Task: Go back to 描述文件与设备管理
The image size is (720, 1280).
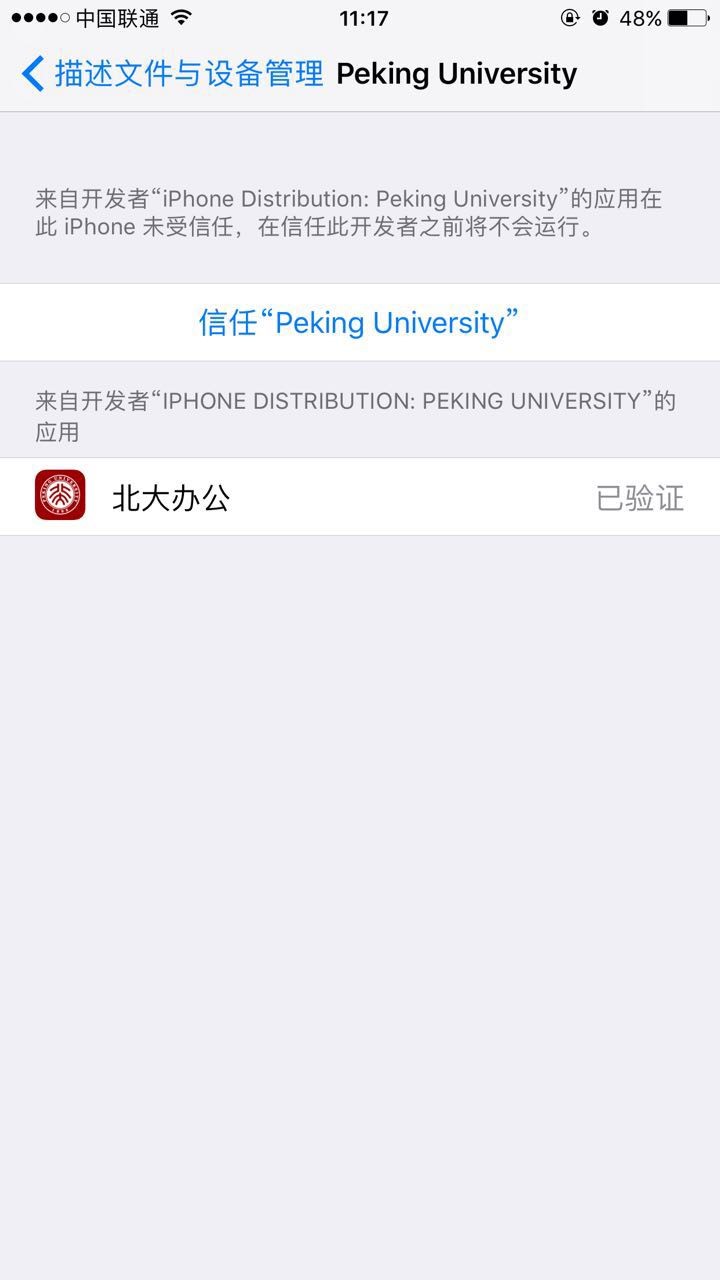Action: pos(172,74)
